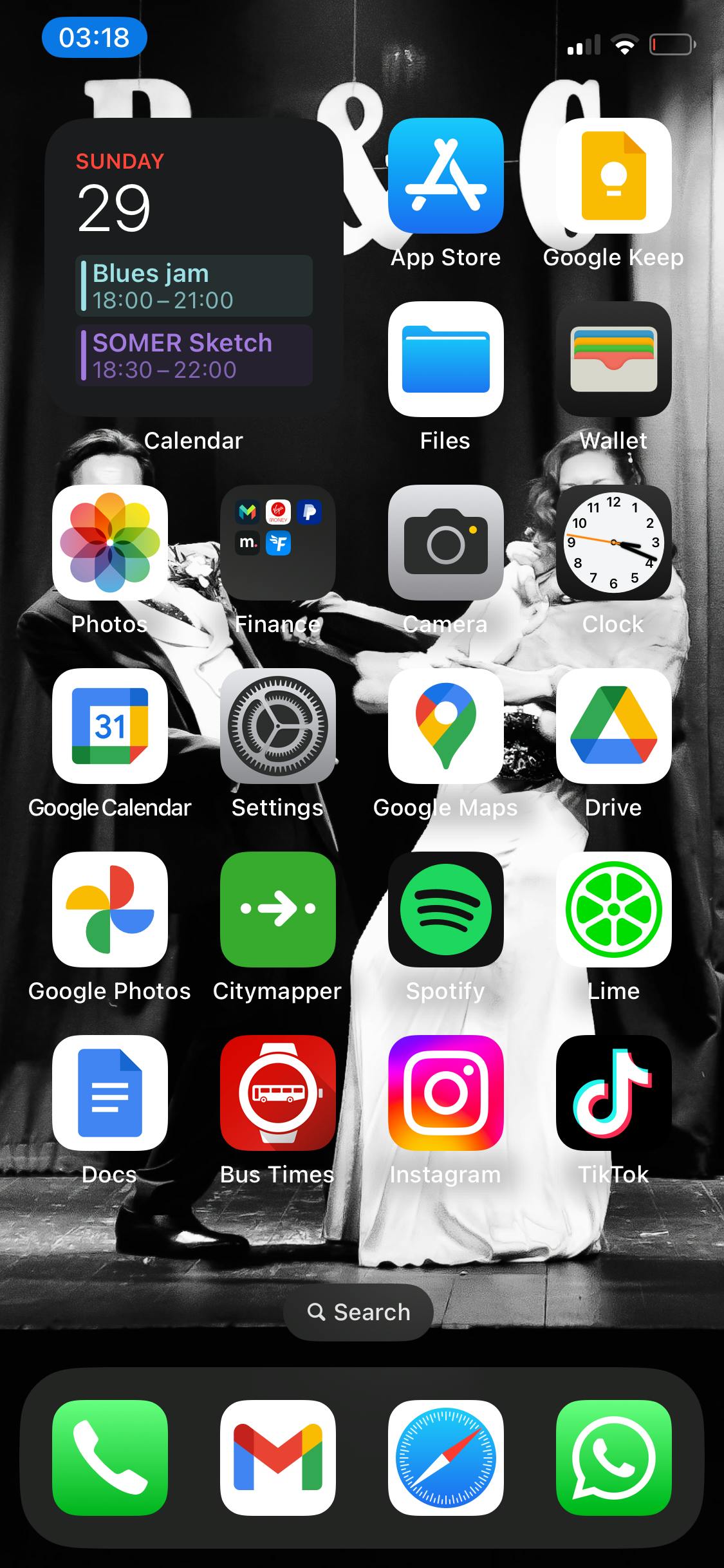
Task: Open TikTok
Action: [x=613, y=1093]
